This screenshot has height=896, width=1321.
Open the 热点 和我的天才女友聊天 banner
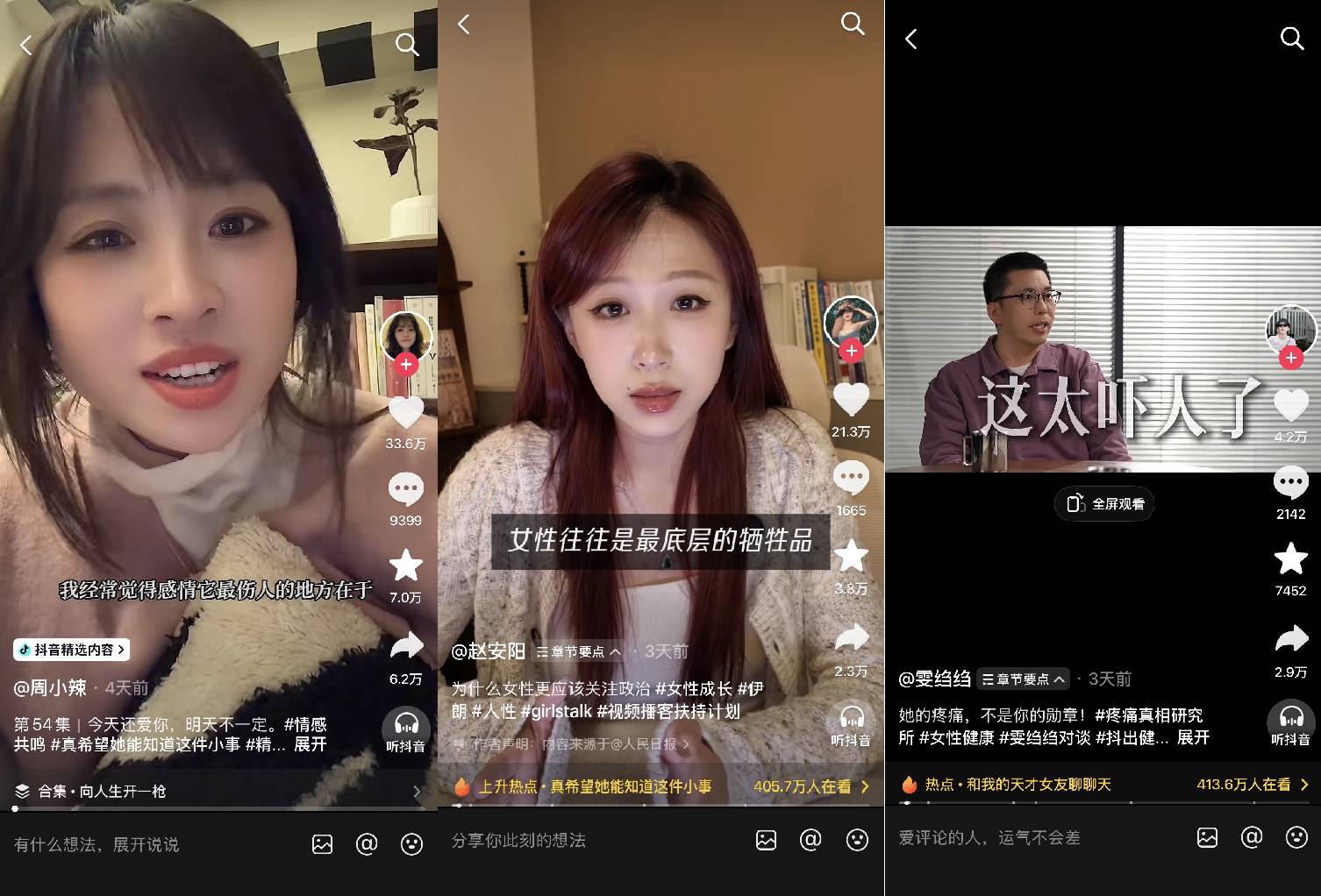[x=1104, y=784]
